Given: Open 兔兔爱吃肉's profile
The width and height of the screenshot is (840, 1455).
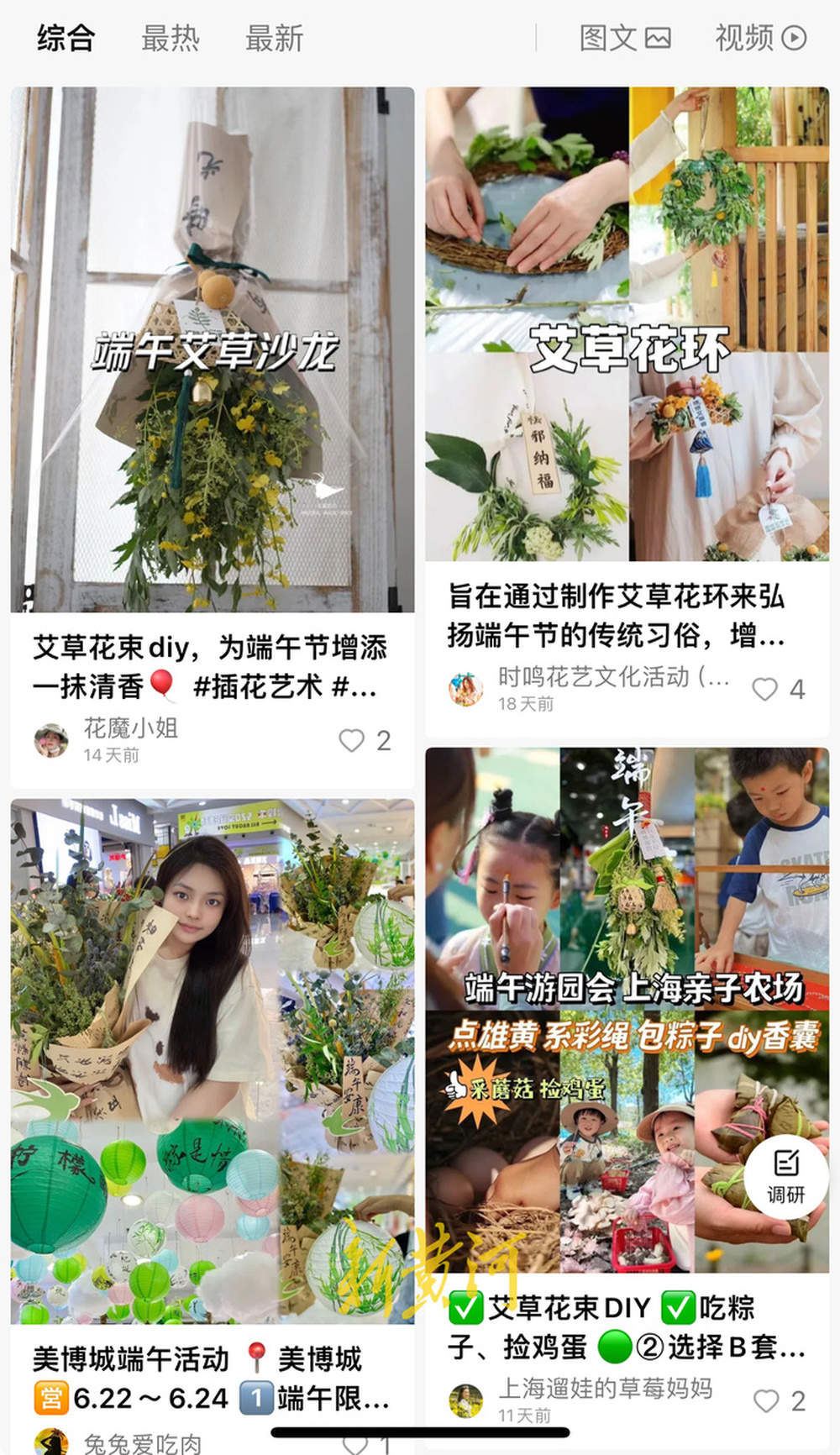Looking at the screenshot, I should point(52,1443).
